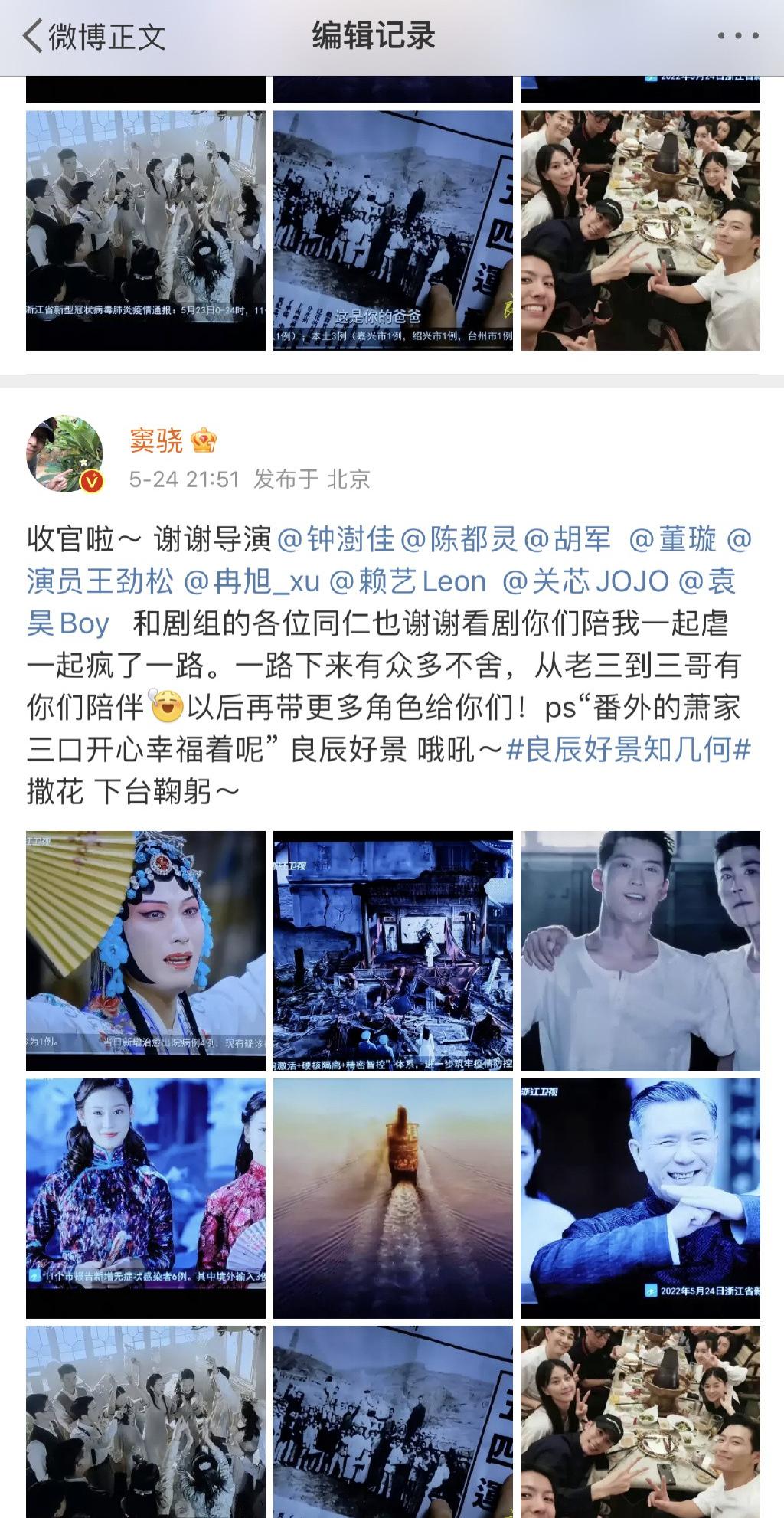
Task: View the ship on water photo
Action: click(393, 1198)
